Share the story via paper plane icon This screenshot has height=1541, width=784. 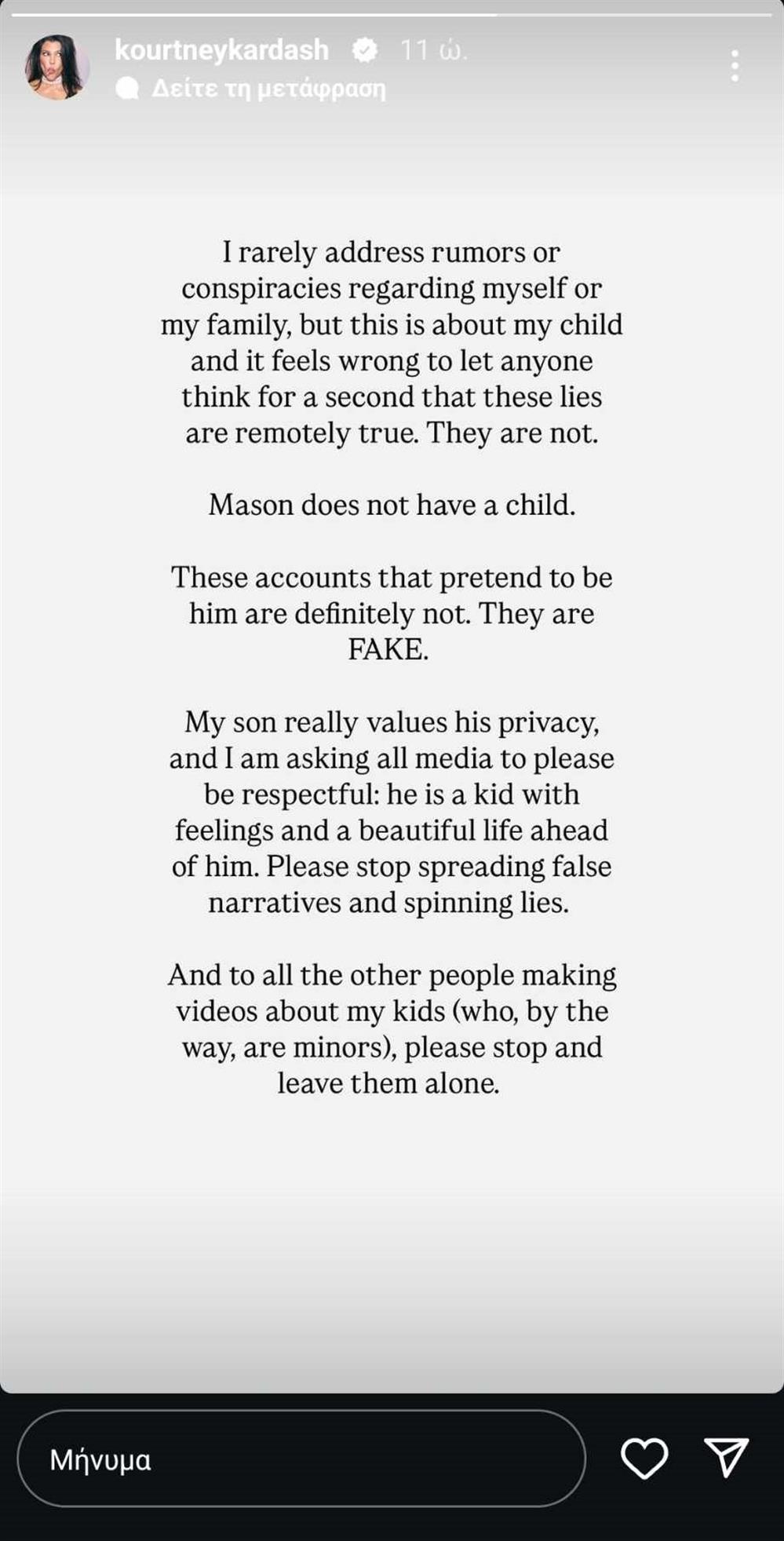[x=726, y=1458]
